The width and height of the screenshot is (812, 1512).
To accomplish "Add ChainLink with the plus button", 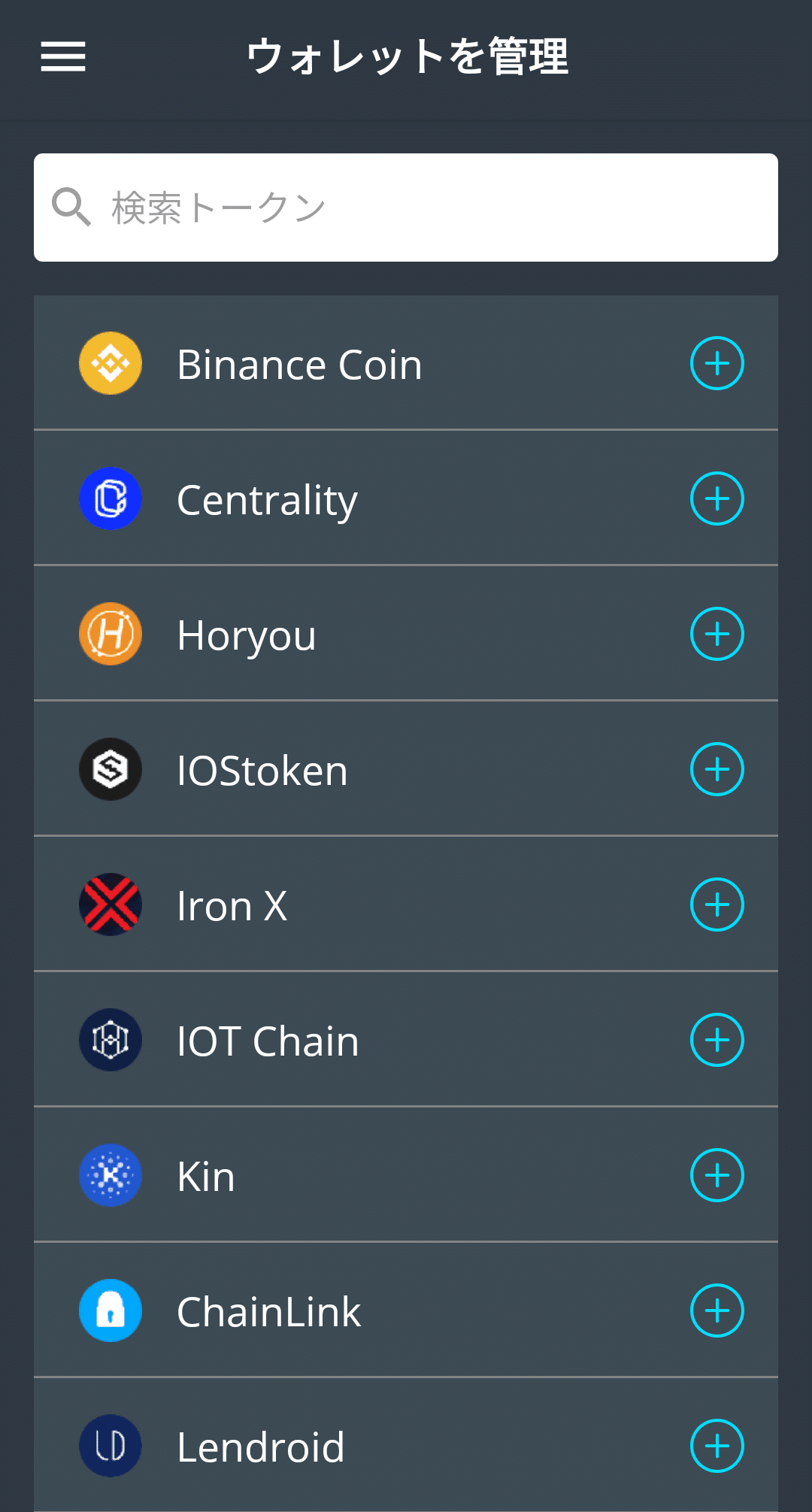I will point(717,1311).
